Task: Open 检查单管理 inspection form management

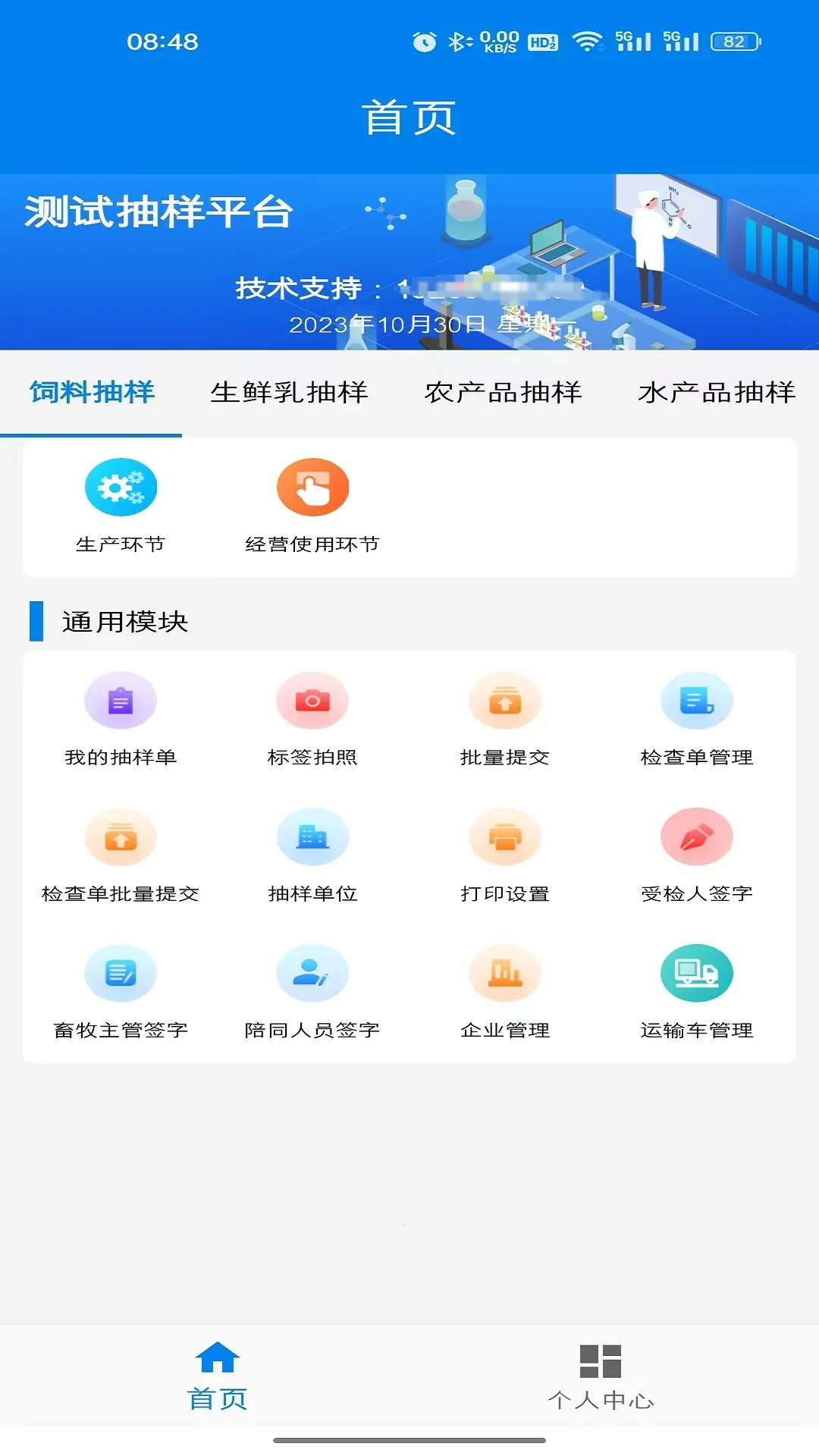Action: click(x=697, y=717)
